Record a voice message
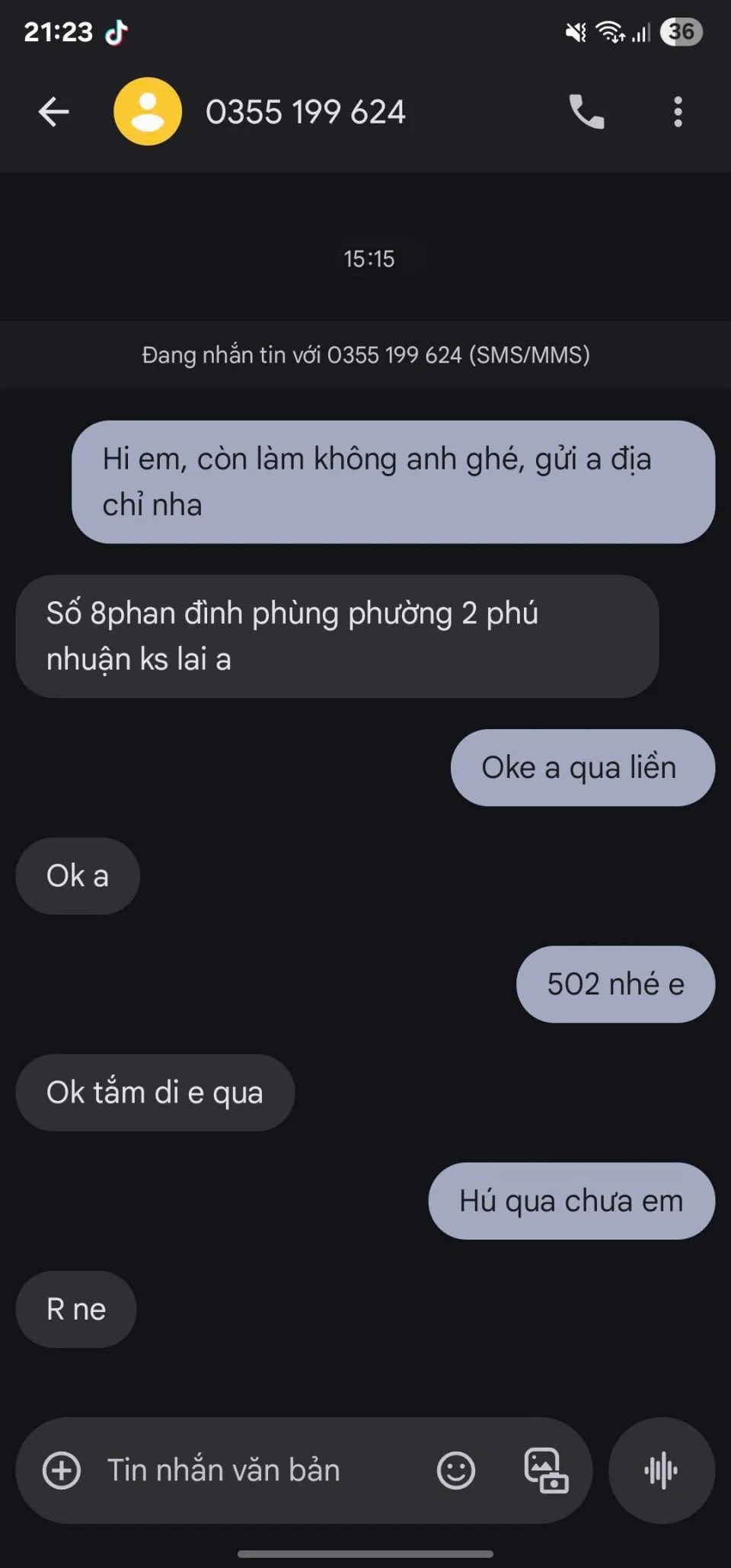Image resolution: width=731 pixels, height=1568 pixels. click(x=661, y=1470)
